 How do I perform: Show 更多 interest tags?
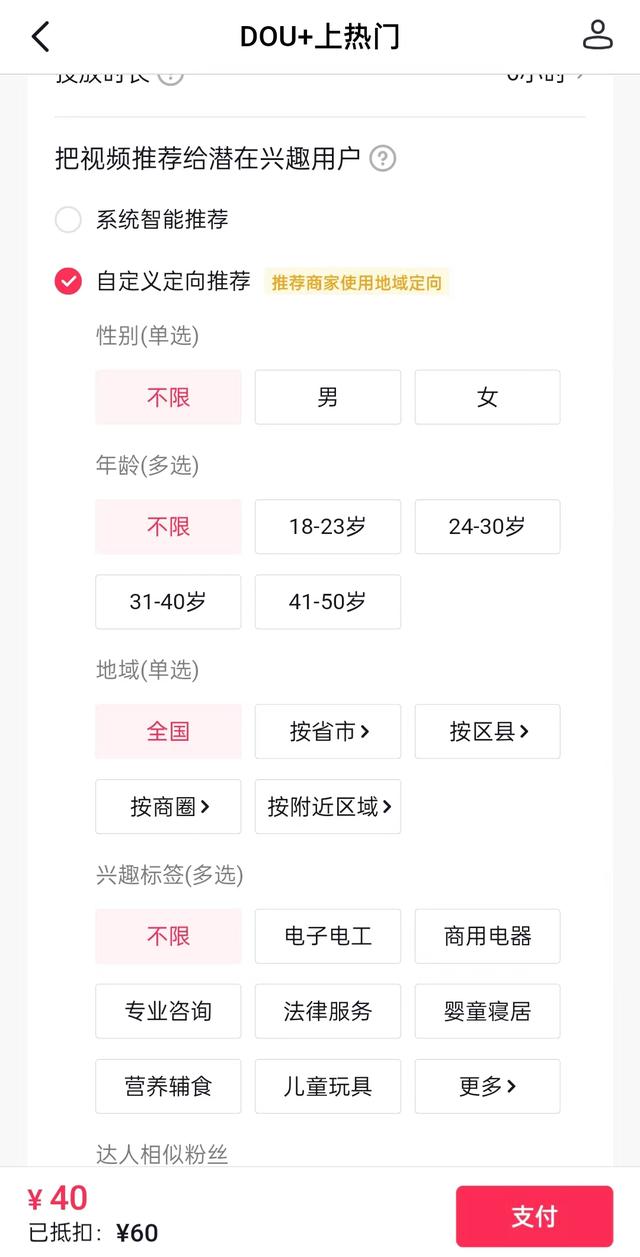(x=487, y=1087)
